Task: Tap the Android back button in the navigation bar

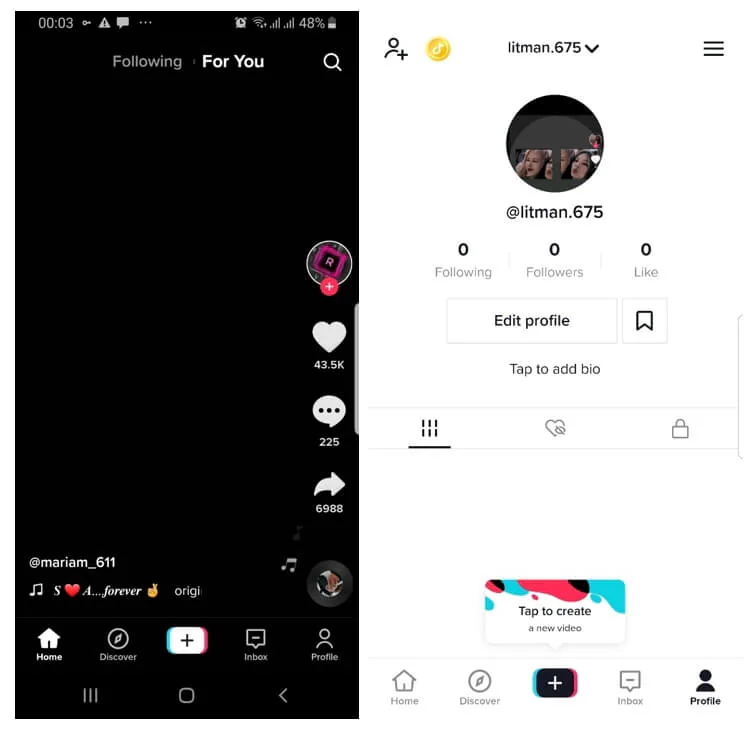Action: coord(283,695)
